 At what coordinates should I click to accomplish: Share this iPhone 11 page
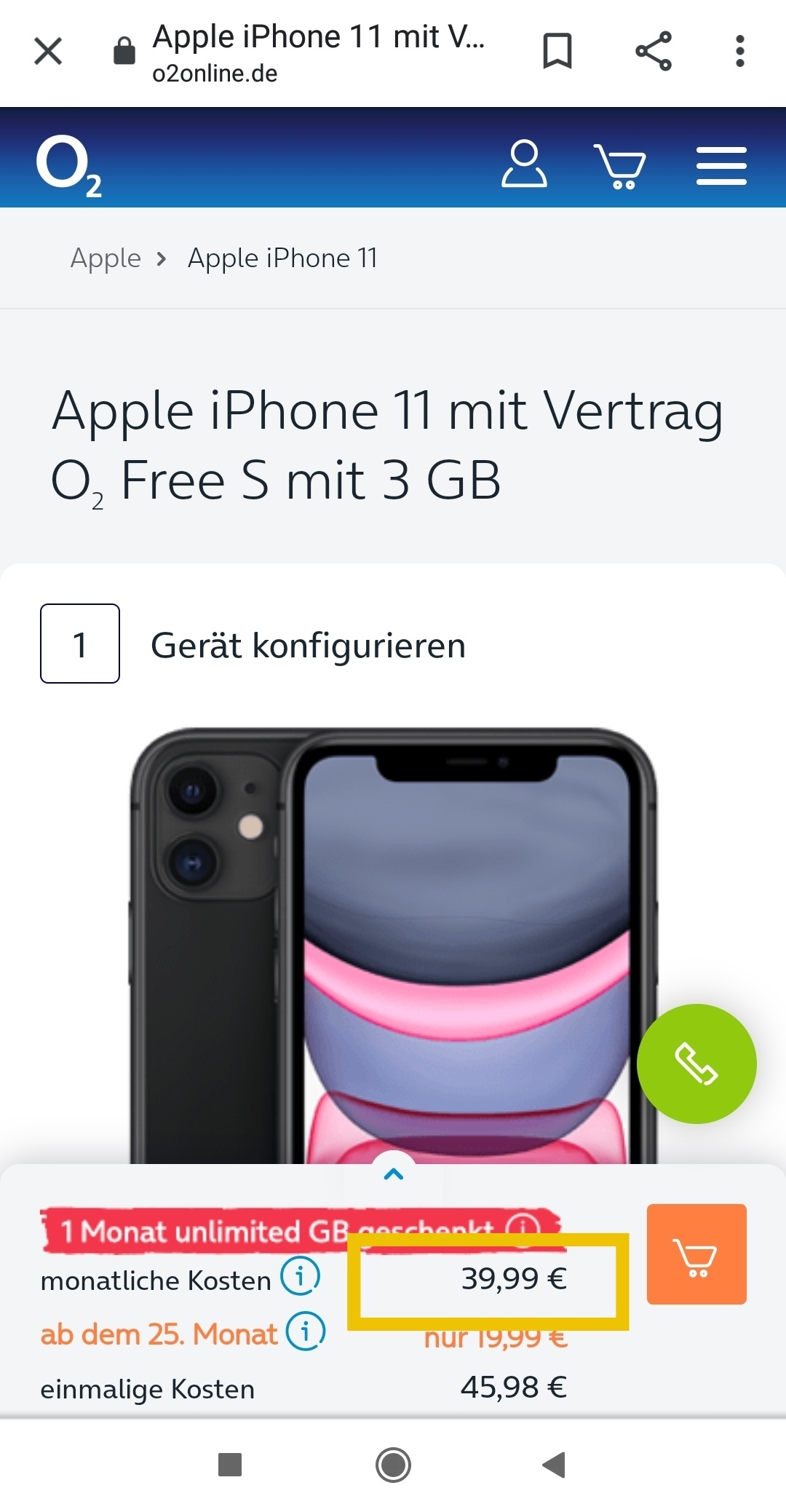(653, 52)
